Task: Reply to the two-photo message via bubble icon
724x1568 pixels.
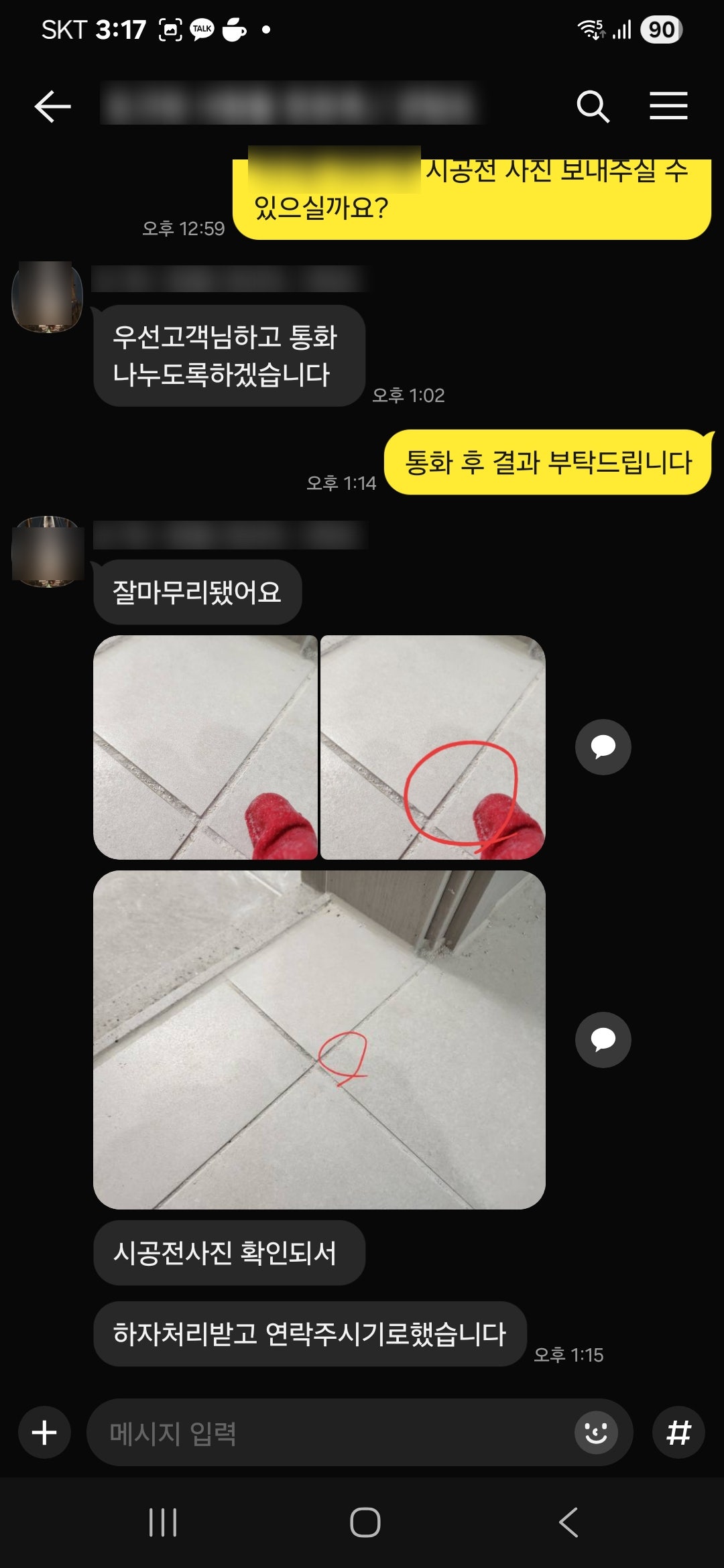Action: click(603, 747)
